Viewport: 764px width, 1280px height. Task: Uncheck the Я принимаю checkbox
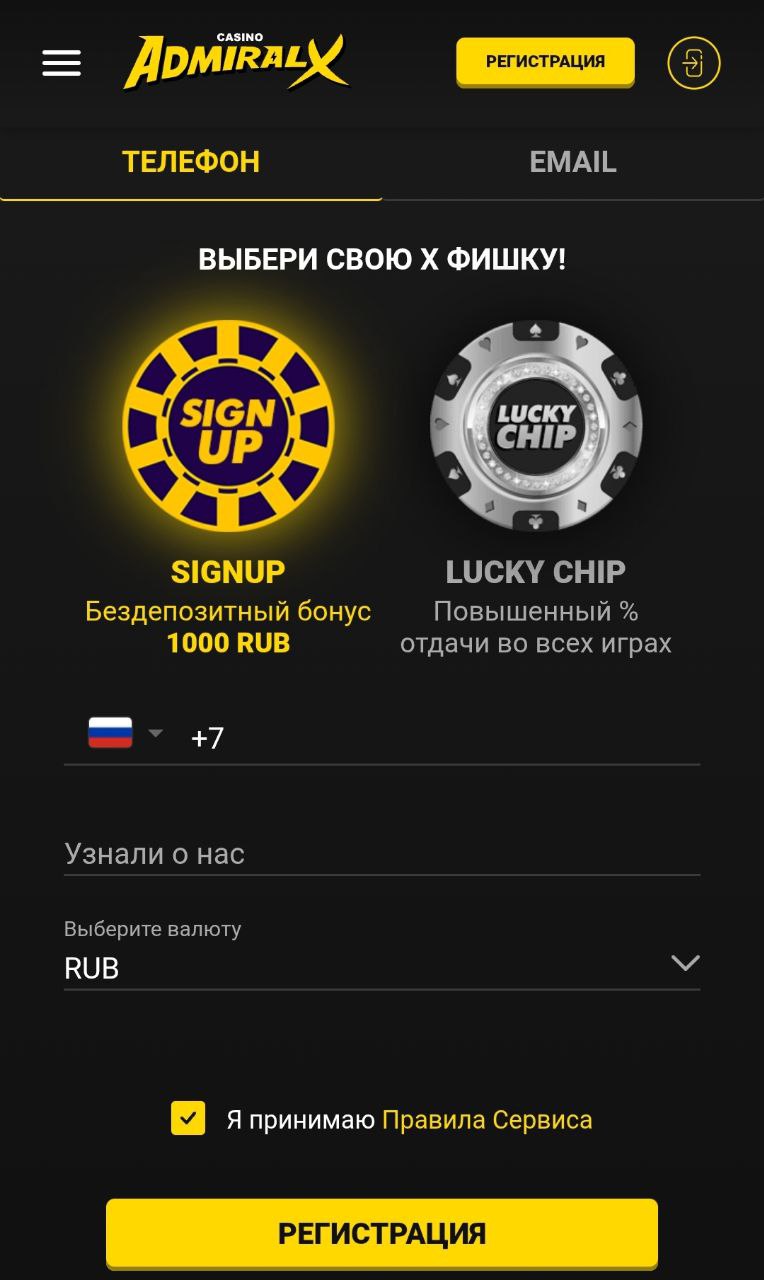188,1118
